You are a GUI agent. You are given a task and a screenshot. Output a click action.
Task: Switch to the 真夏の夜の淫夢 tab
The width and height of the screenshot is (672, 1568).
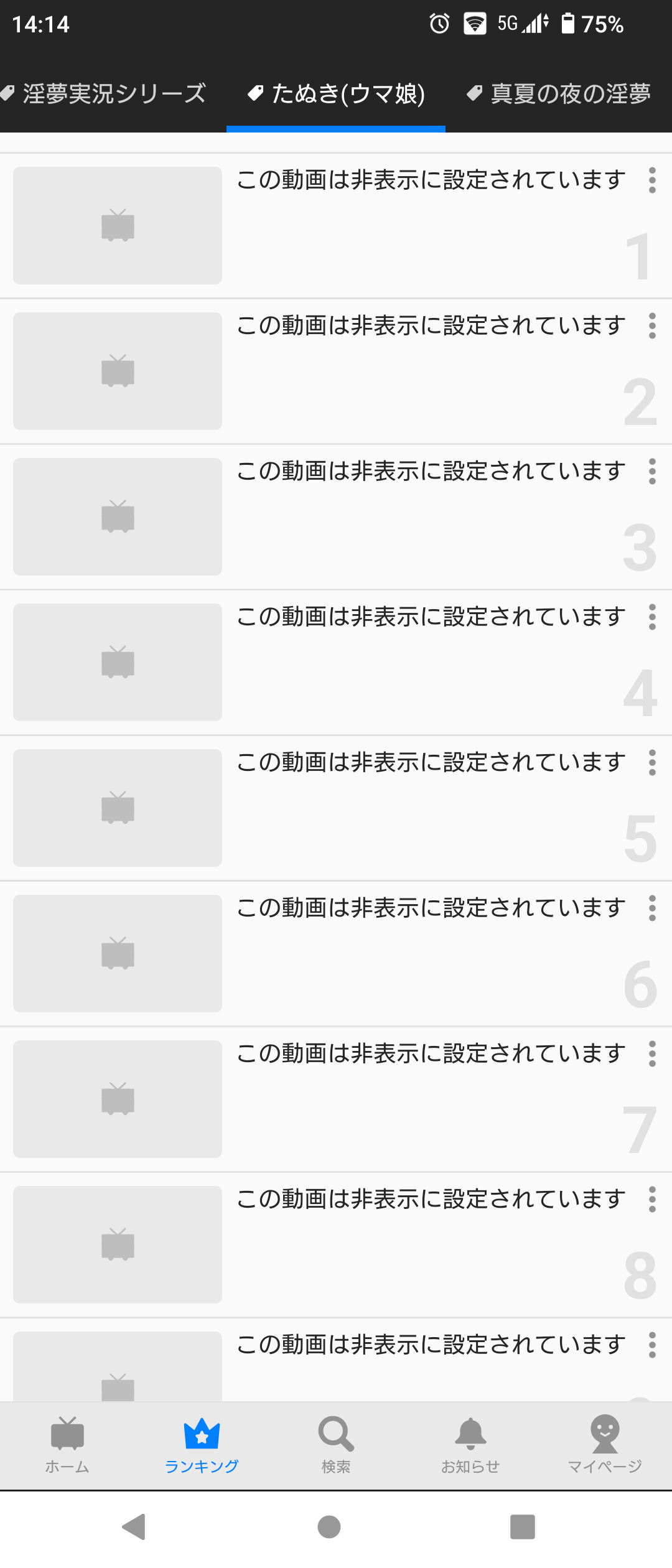(568, 93)
